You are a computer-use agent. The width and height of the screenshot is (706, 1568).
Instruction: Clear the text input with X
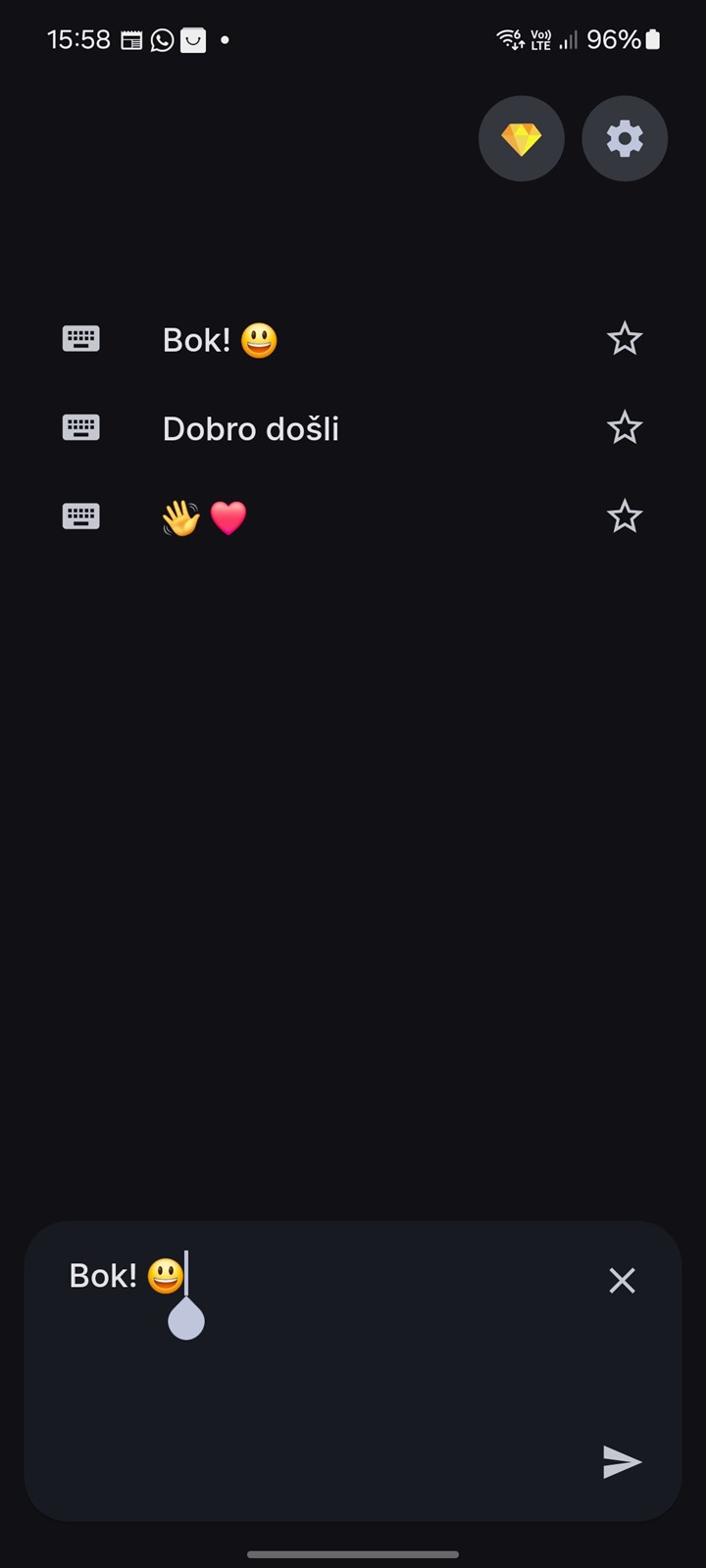622,1280
